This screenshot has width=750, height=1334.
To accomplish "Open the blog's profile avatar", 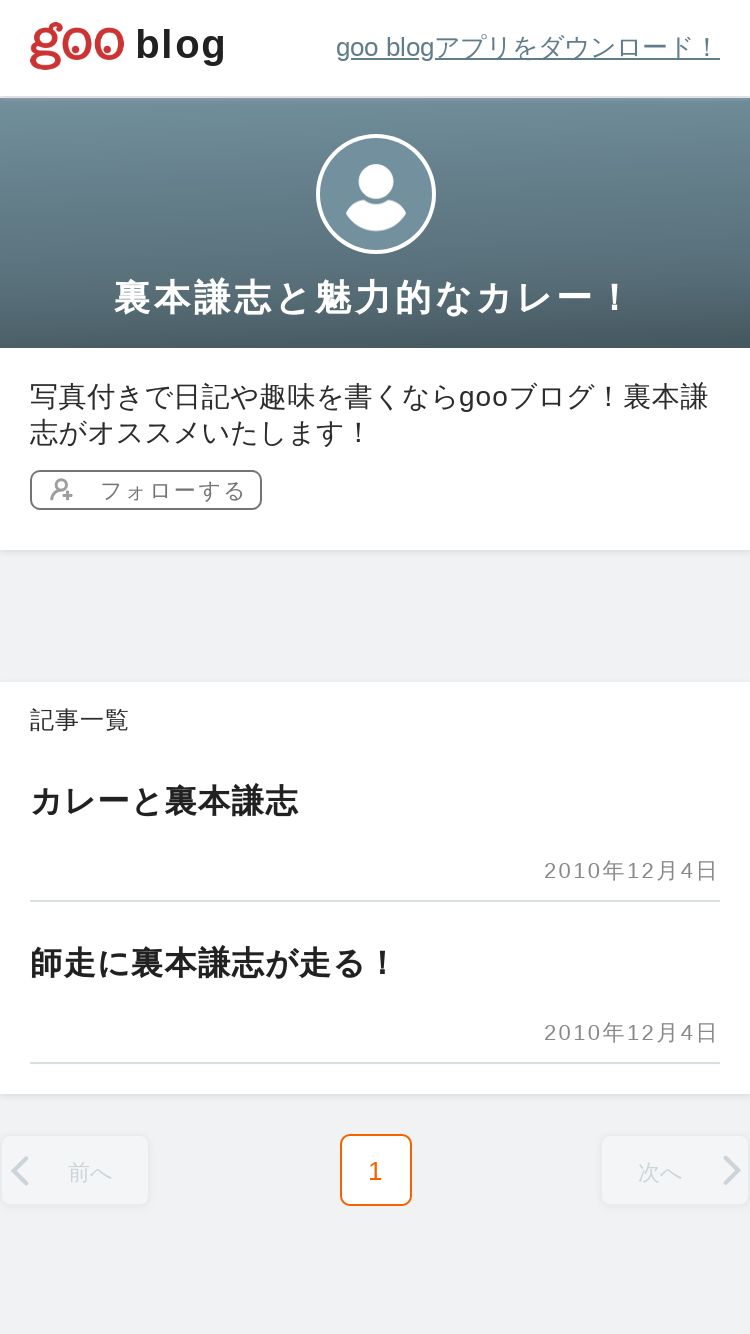I will [x=376, y=194].
